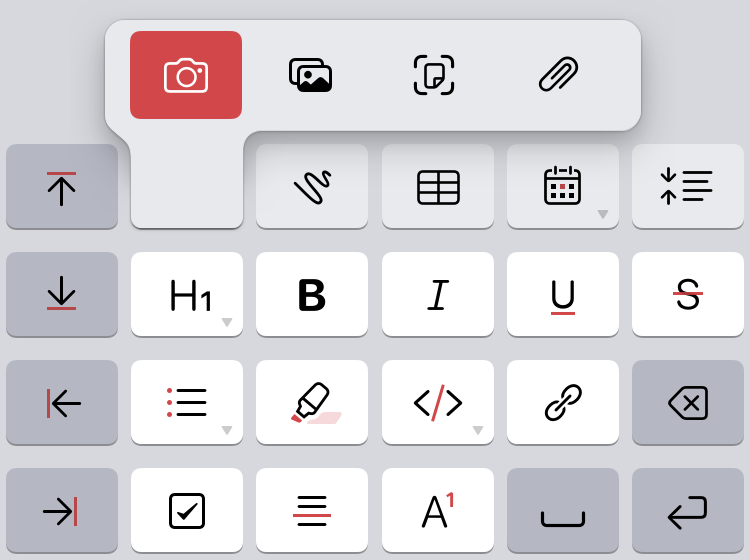Open the bullet list options
This screenshot has width=750, height=560.
[x=187, y=402]
